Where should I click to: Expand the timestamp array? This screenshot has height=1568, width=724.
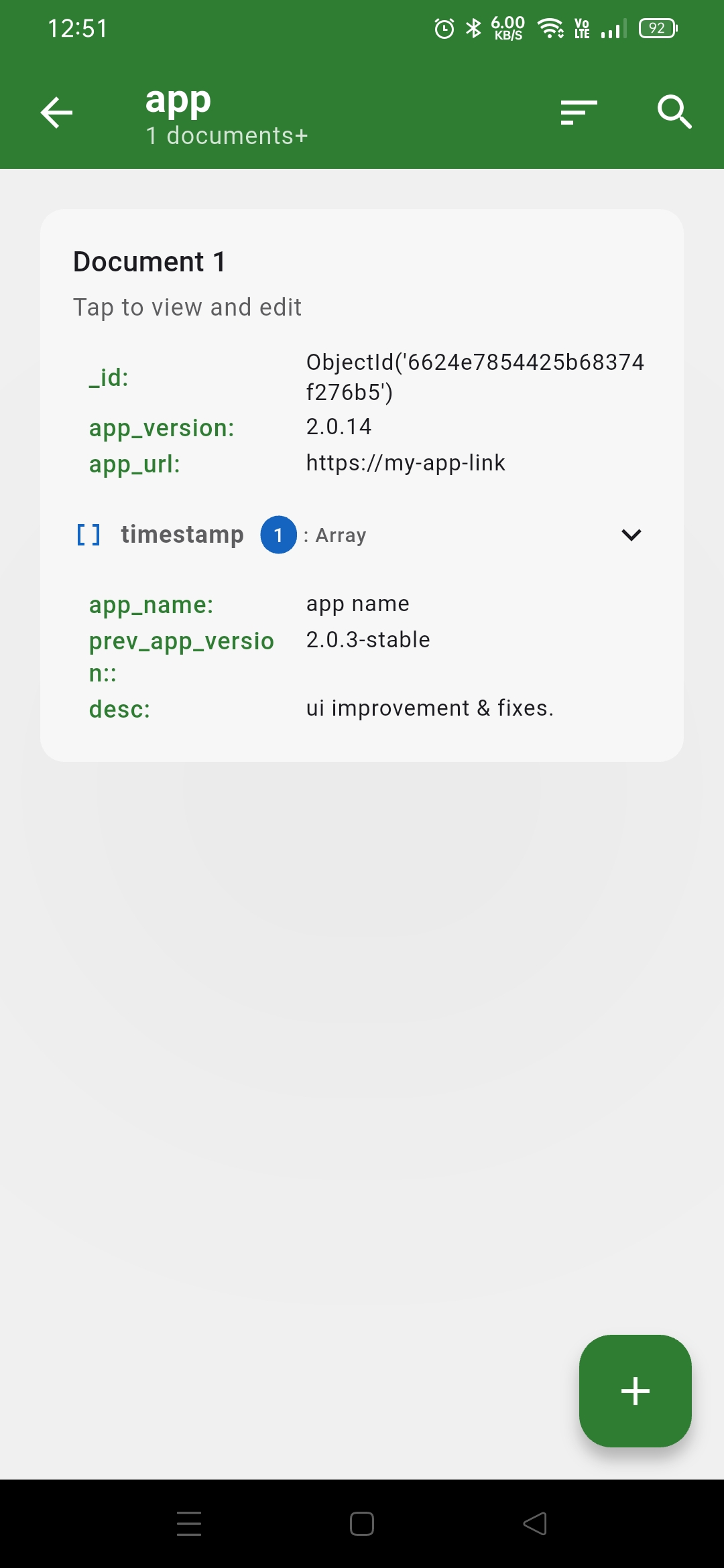[631, 535]
